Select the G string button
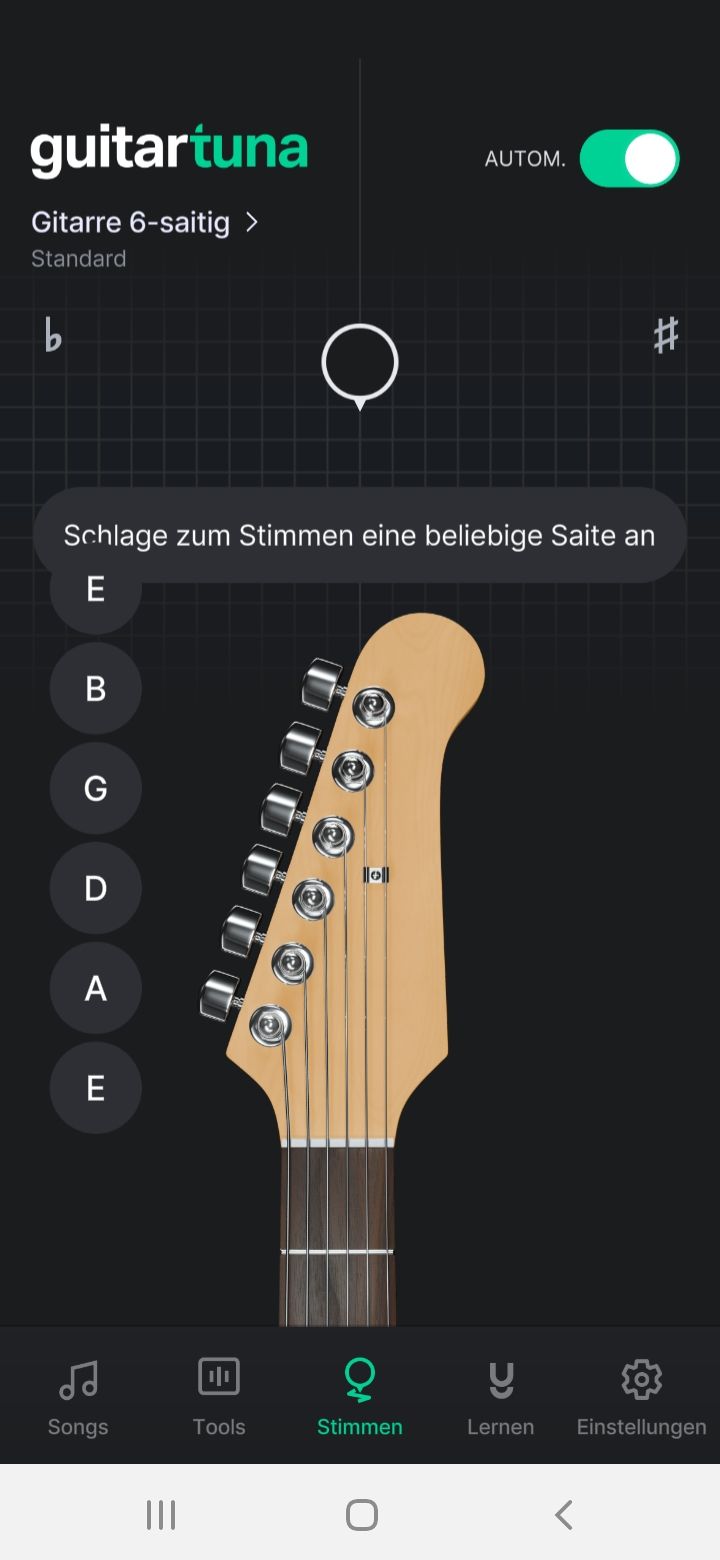The image size is (720, 1560). point(95,789)
